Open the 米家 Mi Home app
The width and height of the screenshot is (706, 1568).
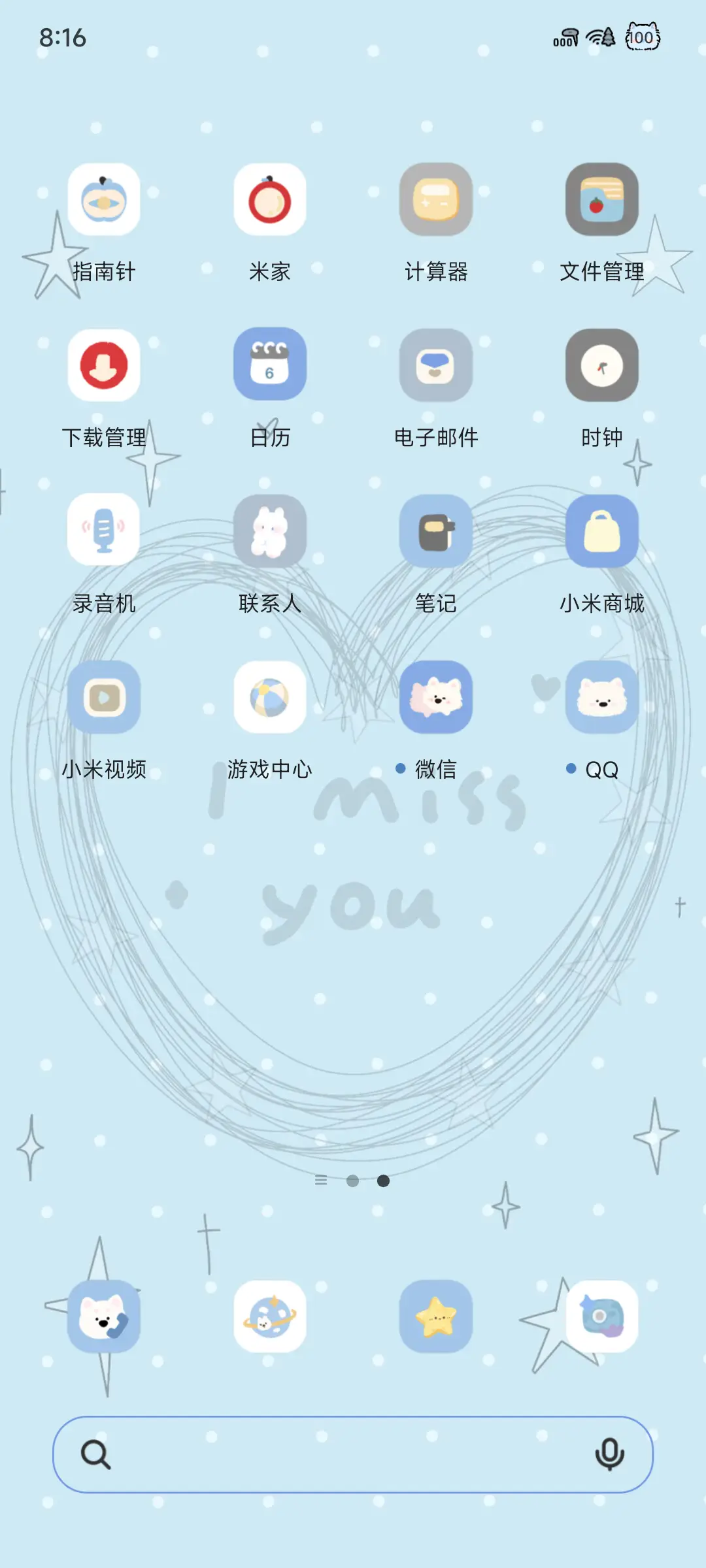tap(269, 200)
